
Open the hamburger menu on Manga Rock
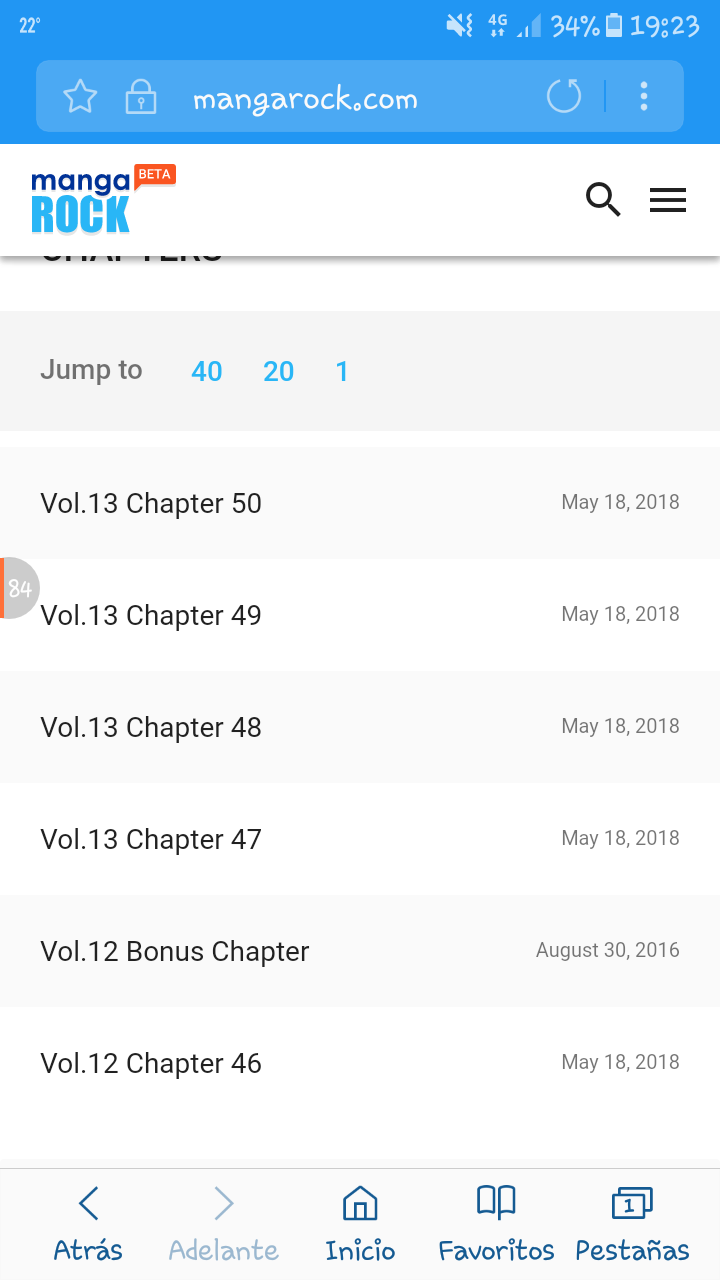tap(668, 200)
